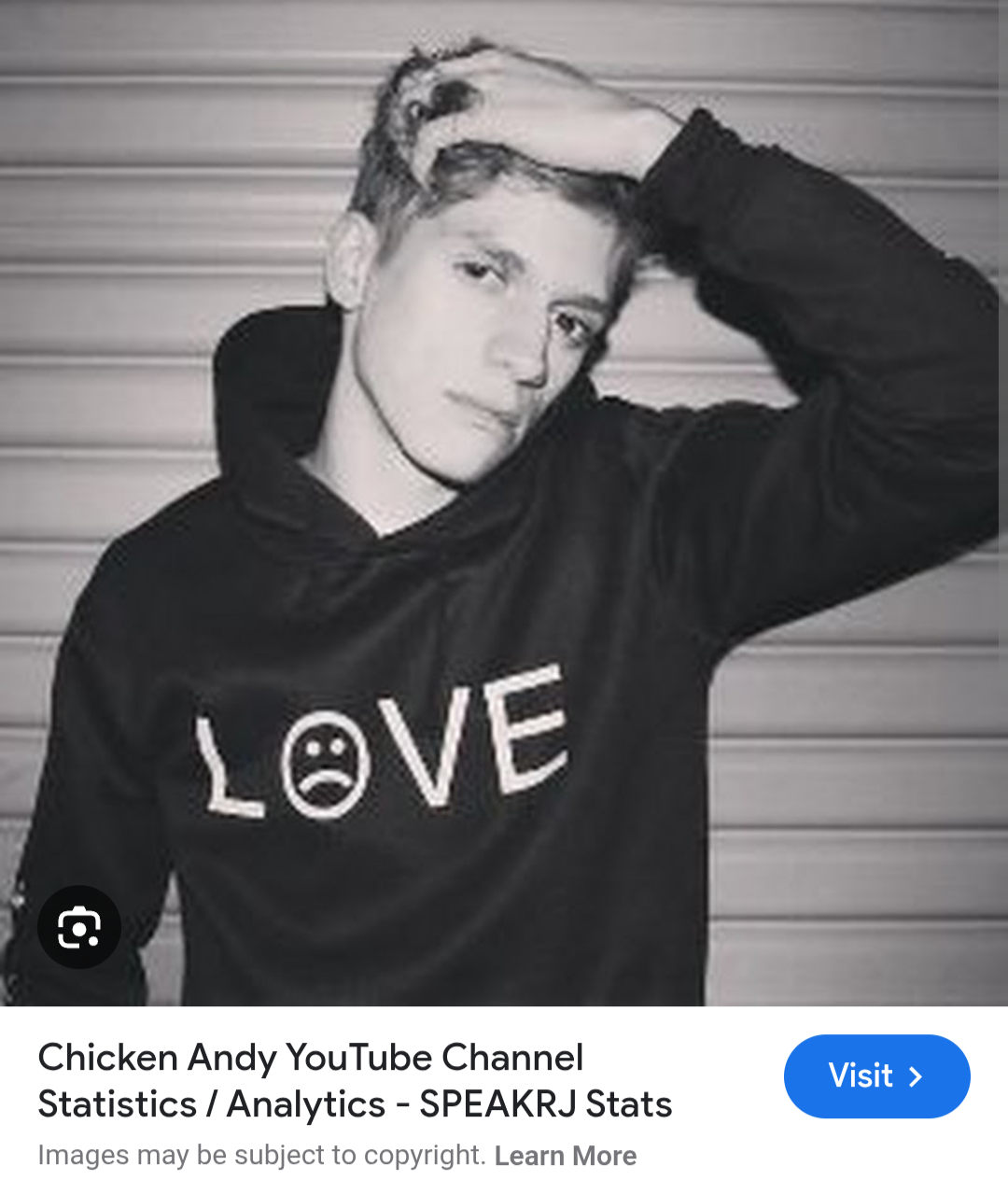Open the Learn More copyright link
The width and height of the screenshot is (1008, 1194).
pyautogui.click(x=565, y=1156)
